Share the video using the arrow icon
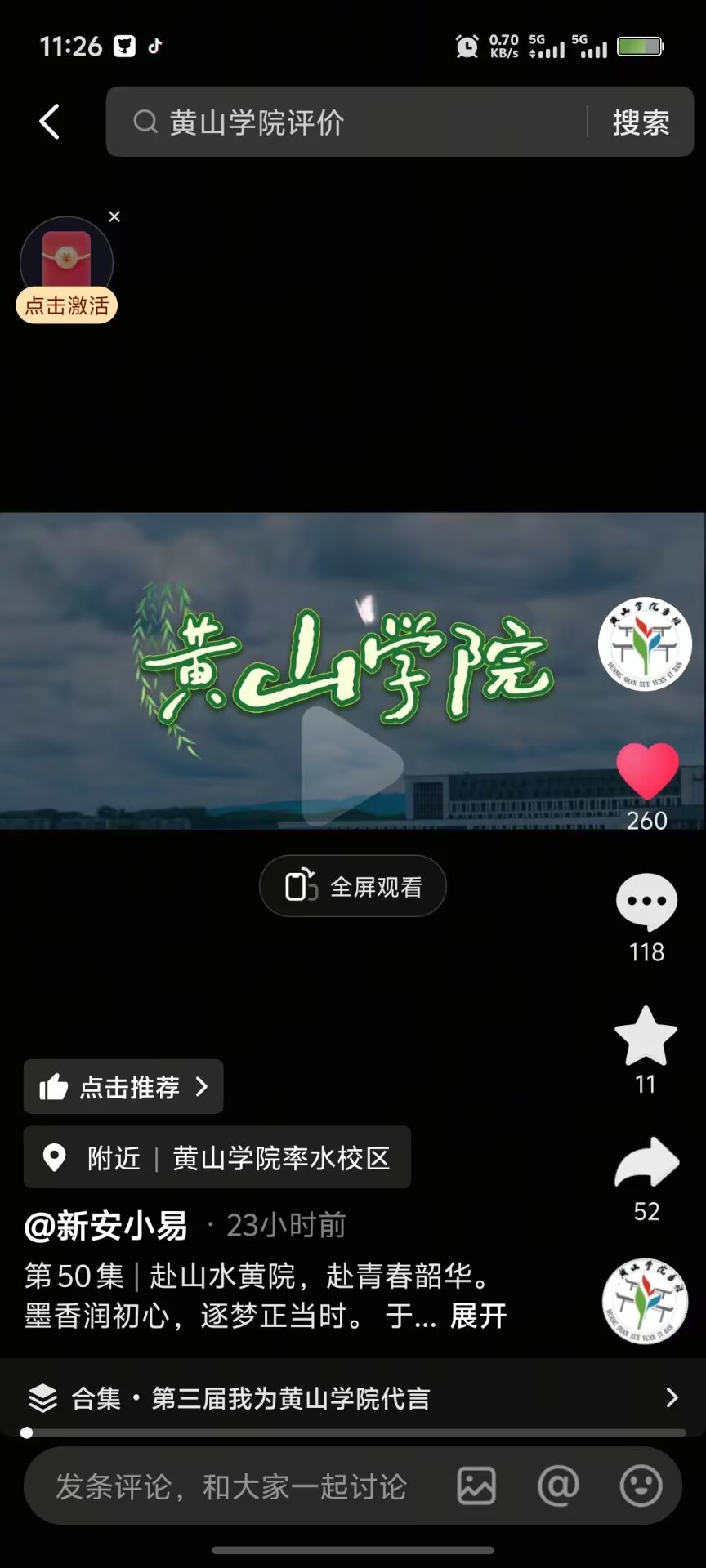 coord(646,1162)
